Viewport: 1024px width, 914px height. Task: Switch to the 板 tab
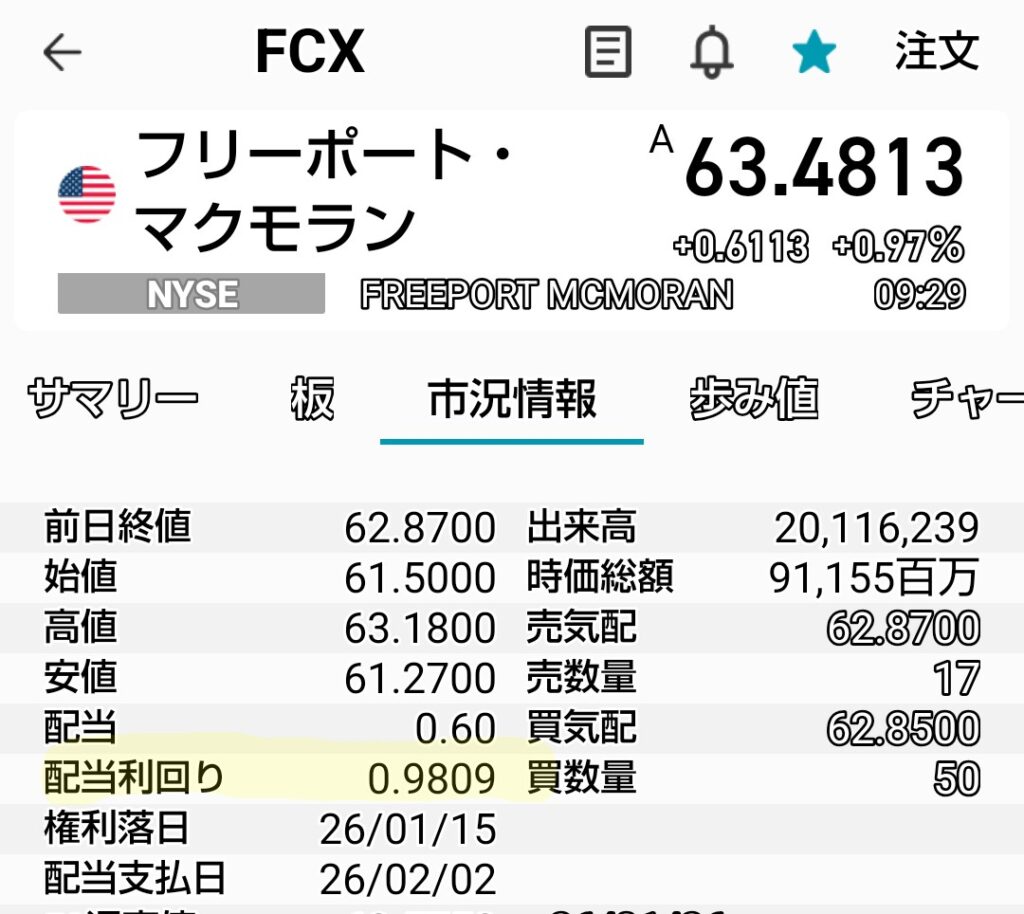pyautogui.click(x=312, y=400)
